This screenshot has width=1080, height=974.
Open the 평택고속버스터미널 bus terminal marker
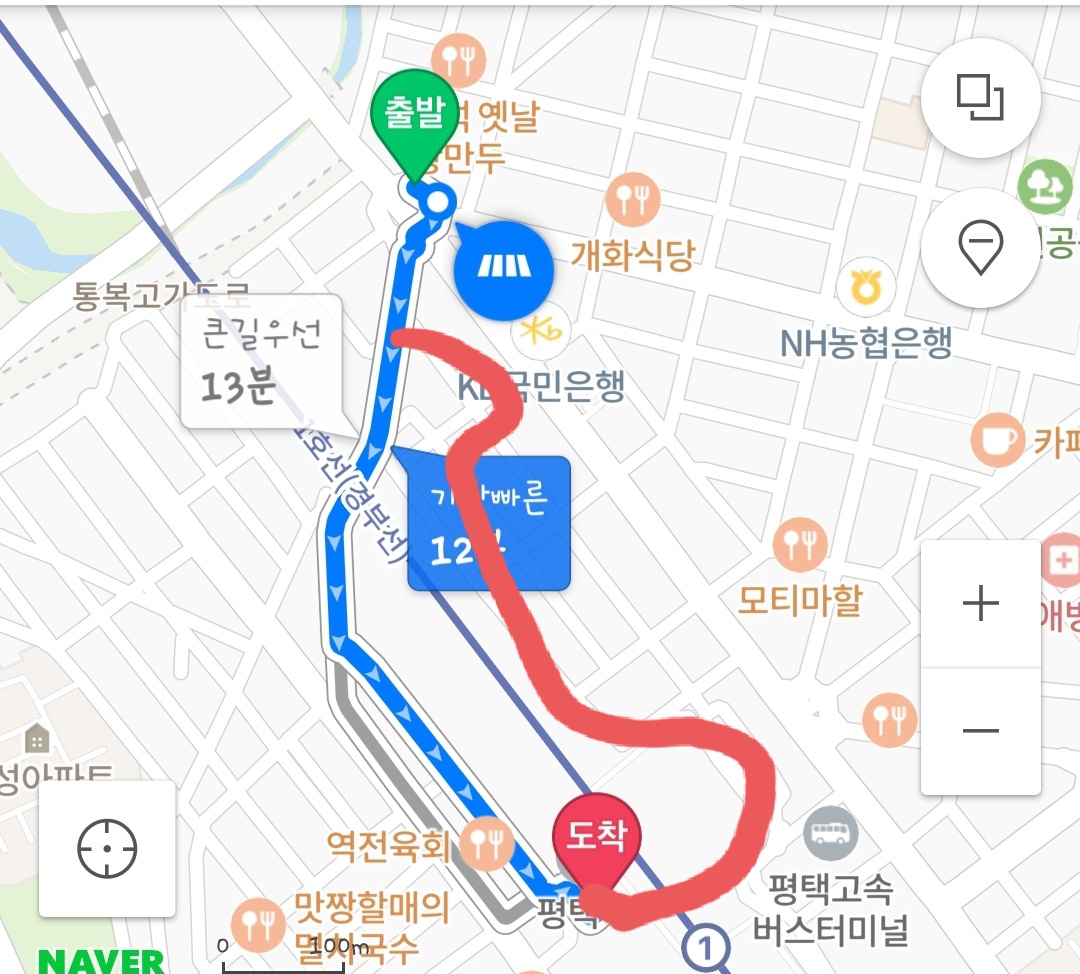tap(831, 834)
